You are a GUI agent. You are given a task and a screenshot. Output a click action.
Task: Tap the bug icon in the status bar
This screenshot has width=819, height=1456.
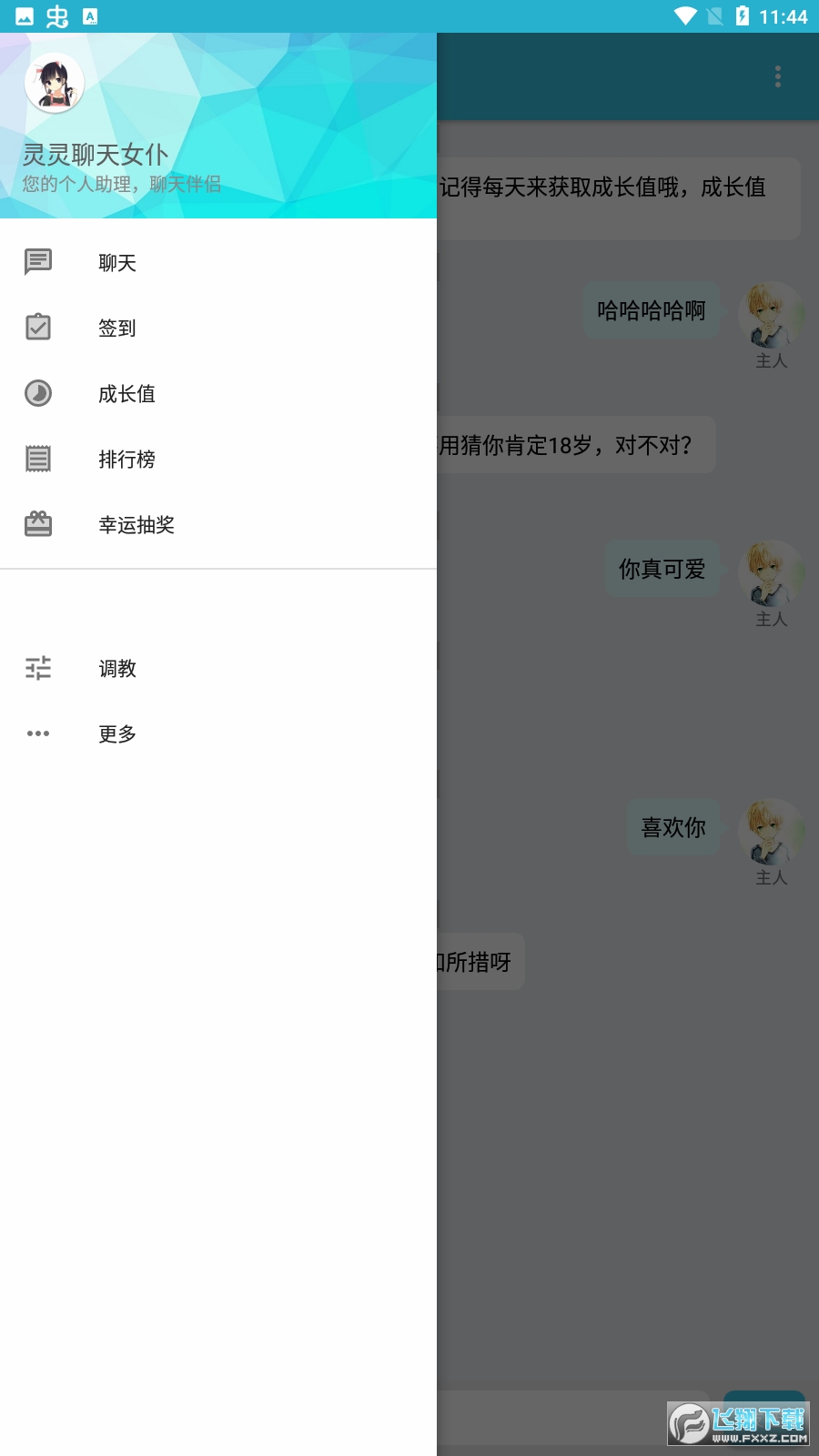(x=56, y=15)
